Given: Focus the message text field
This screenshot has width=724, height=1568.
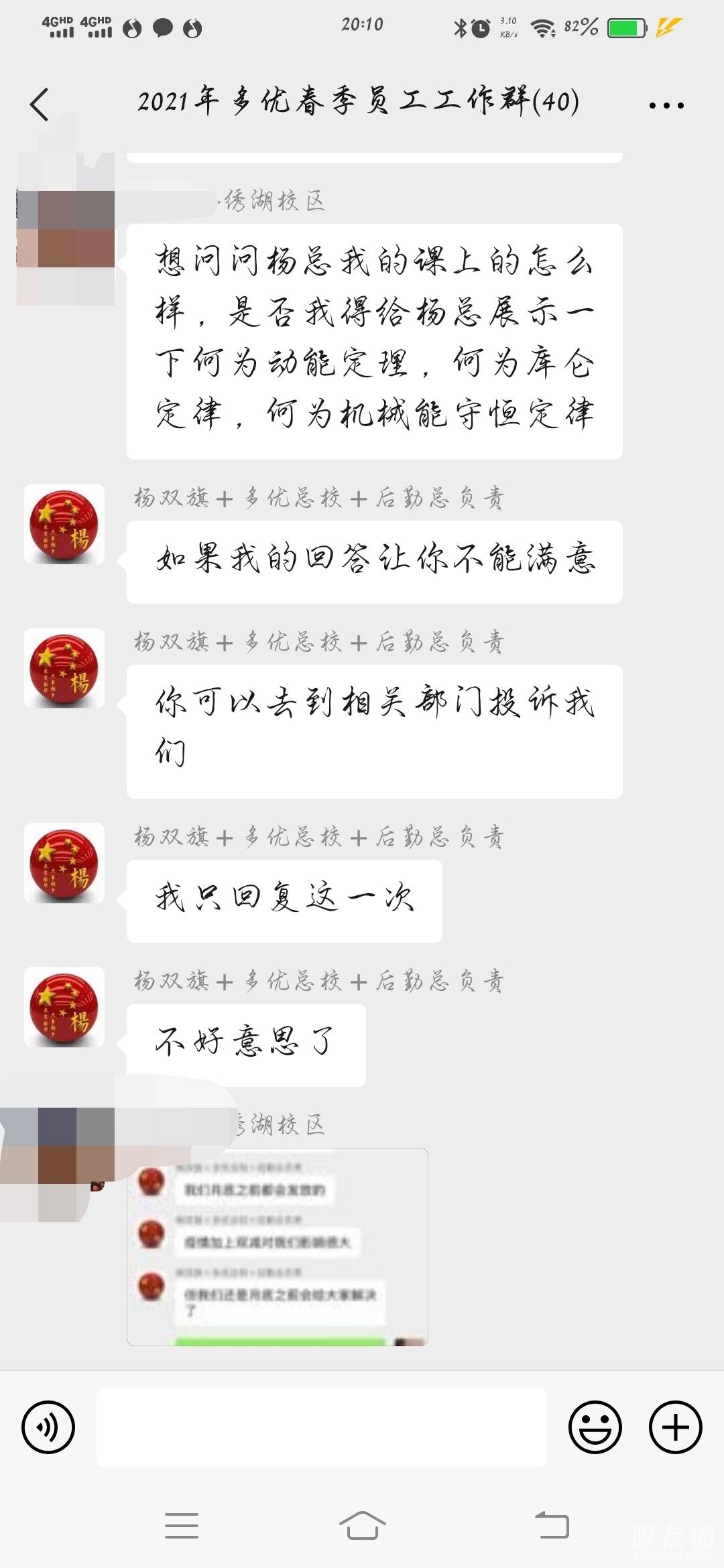Looking at the screenshot, I should click(322, 1427).
